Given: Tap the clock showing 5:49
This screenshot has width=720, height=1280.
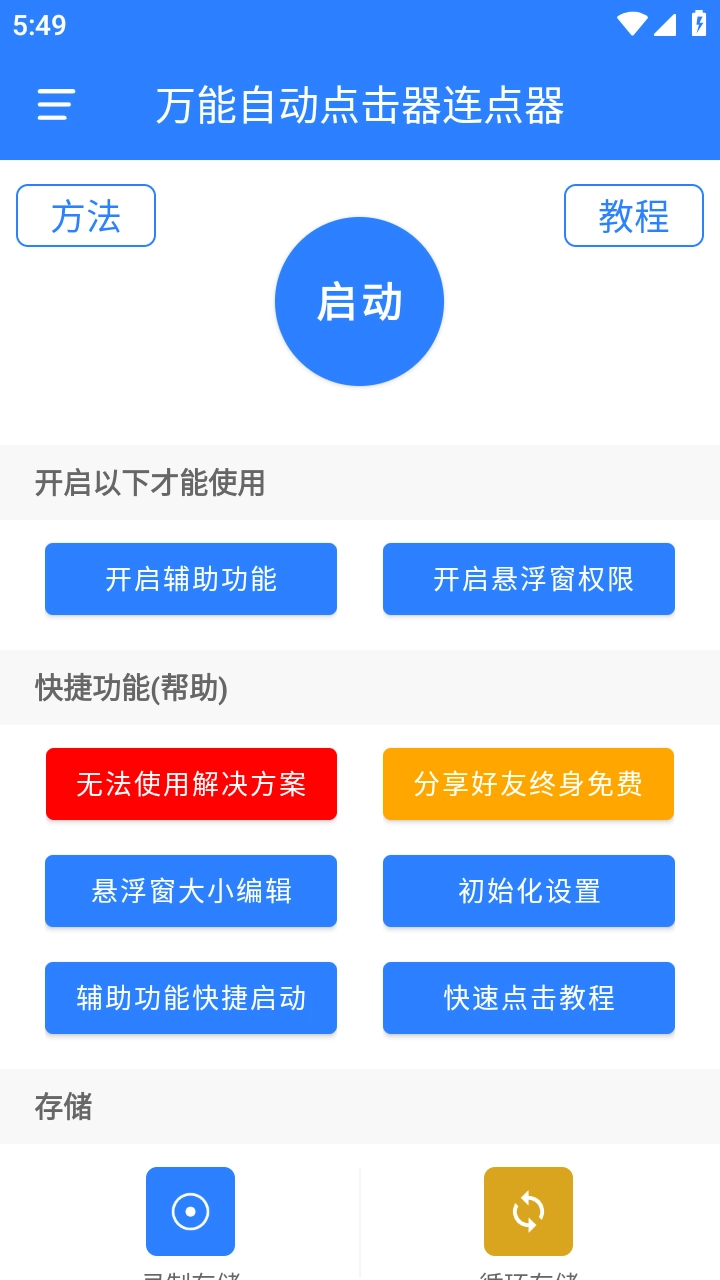Looking at the screenshot, I should [x=38, y=25].
